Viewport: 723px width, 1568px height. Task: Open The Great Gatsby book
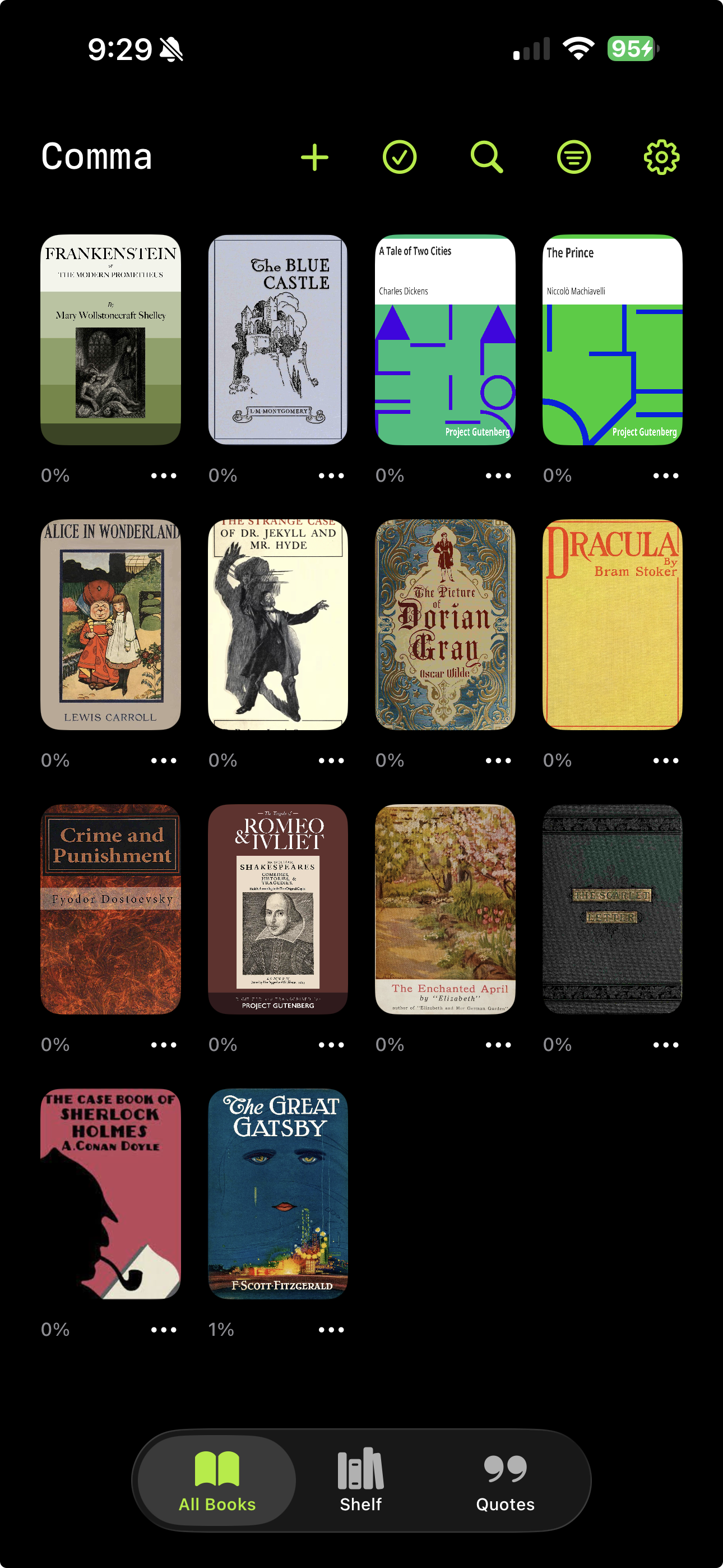[277, 1193]
